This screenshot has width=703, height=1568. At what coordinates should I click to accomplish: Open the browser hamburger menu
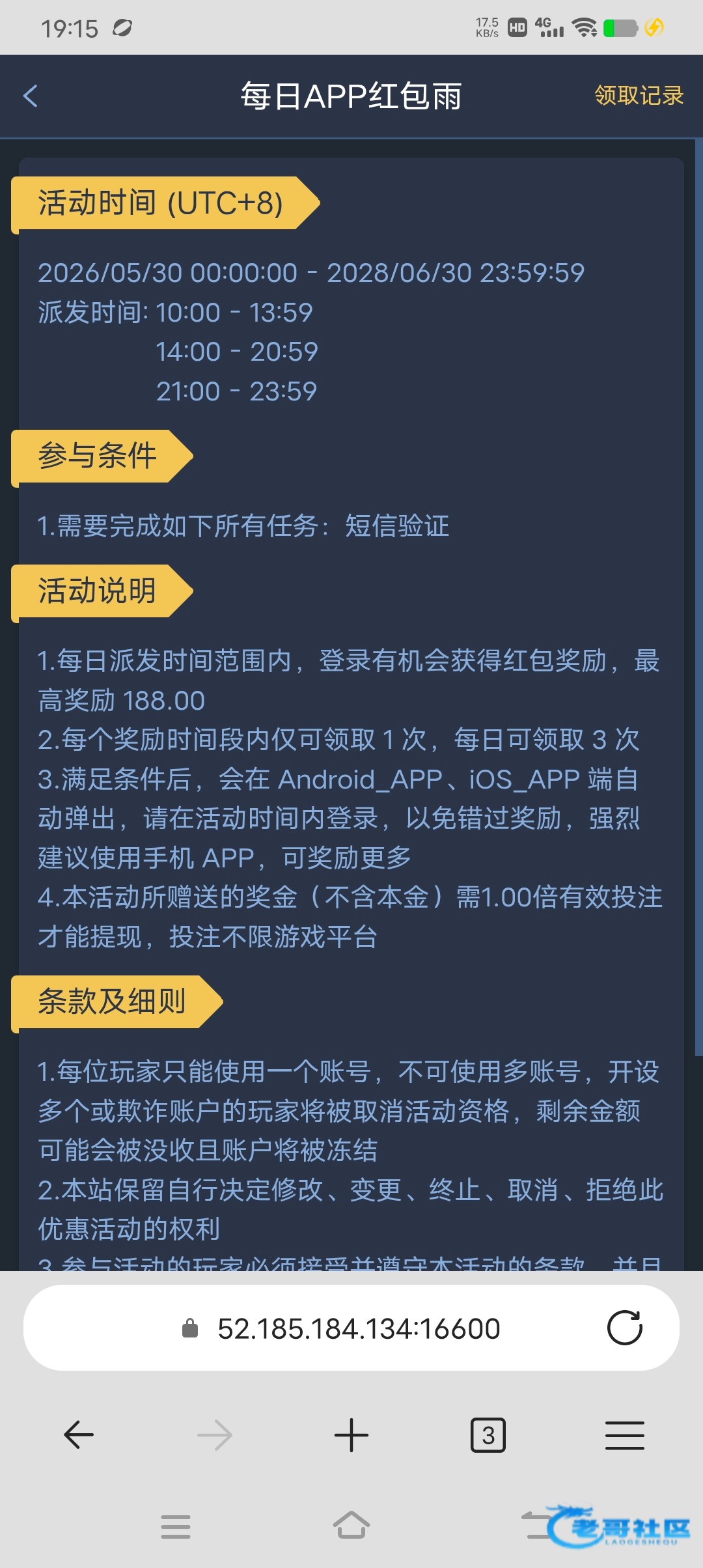click(625, 1435)
